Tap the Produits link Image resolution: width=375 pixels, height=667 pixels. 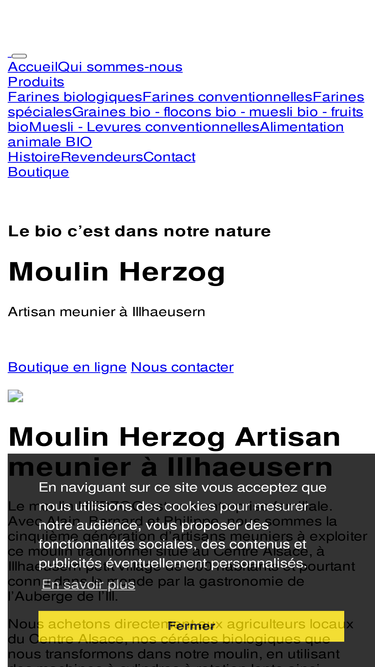pos(36,82)
